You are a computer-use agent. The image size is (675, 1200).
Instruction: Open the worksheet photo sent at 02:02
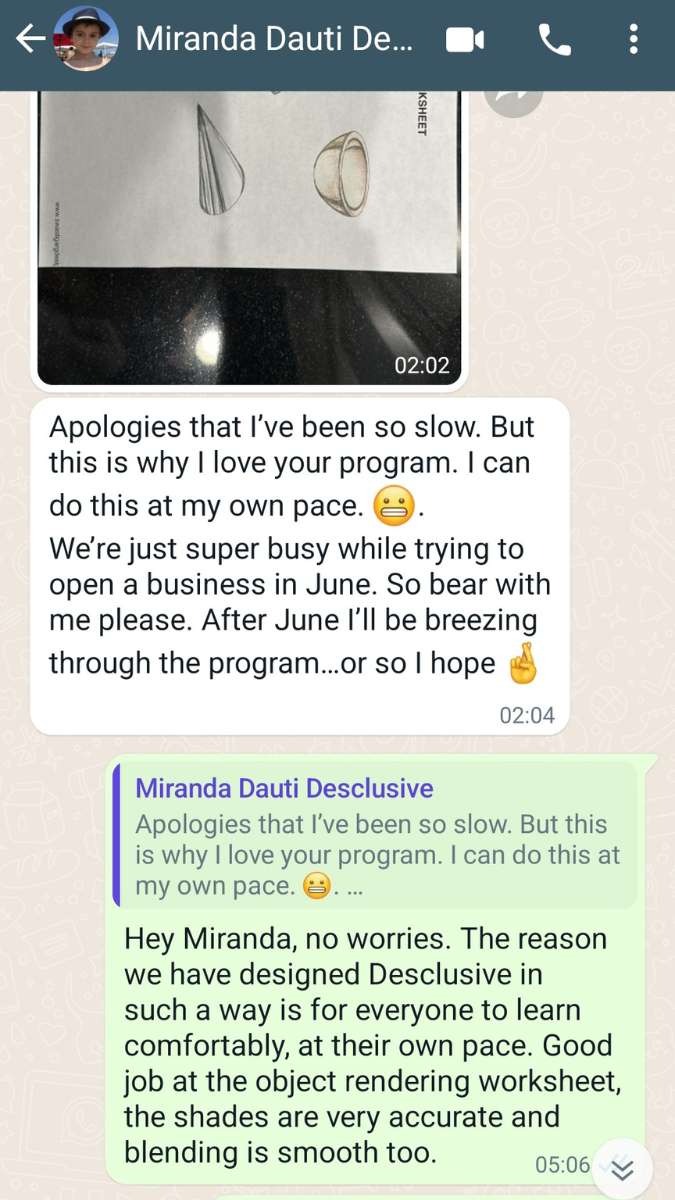click(x=250, y=230)
